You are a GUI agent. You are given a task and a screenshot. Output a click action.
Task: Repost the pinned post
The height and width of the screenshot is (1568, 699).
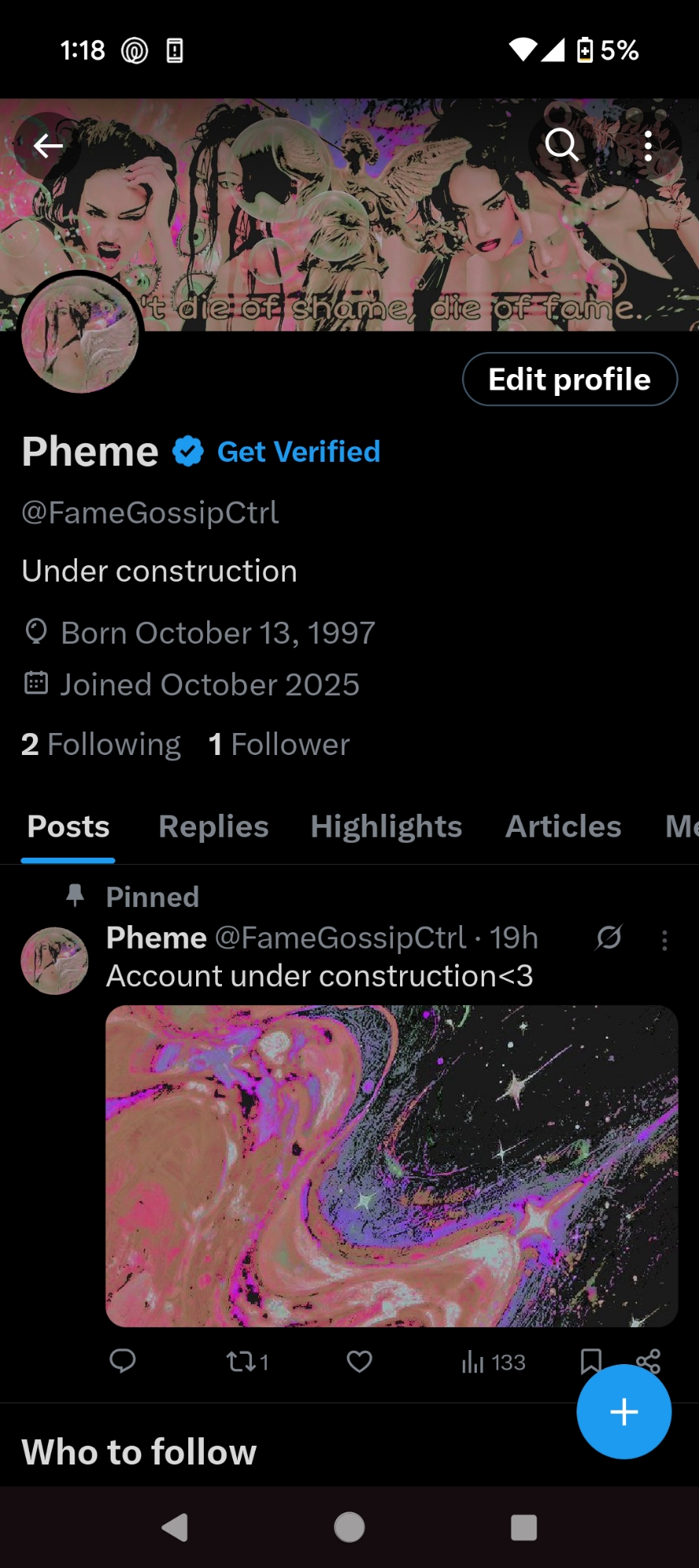(x=239, y=1362)
